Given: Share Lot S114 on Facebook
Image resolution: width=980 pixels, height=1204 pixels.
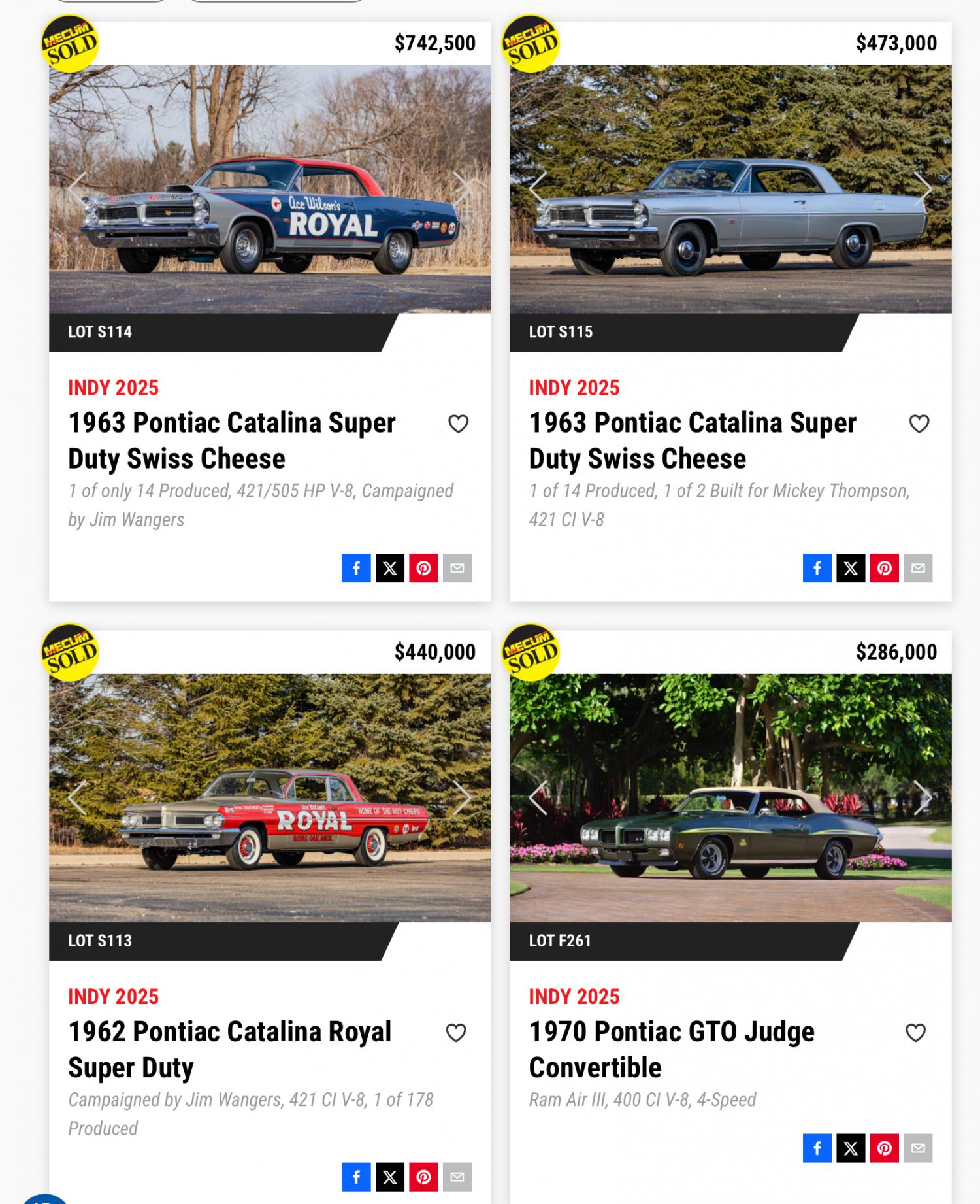Looking at the screenshot, I should (356, 568).
